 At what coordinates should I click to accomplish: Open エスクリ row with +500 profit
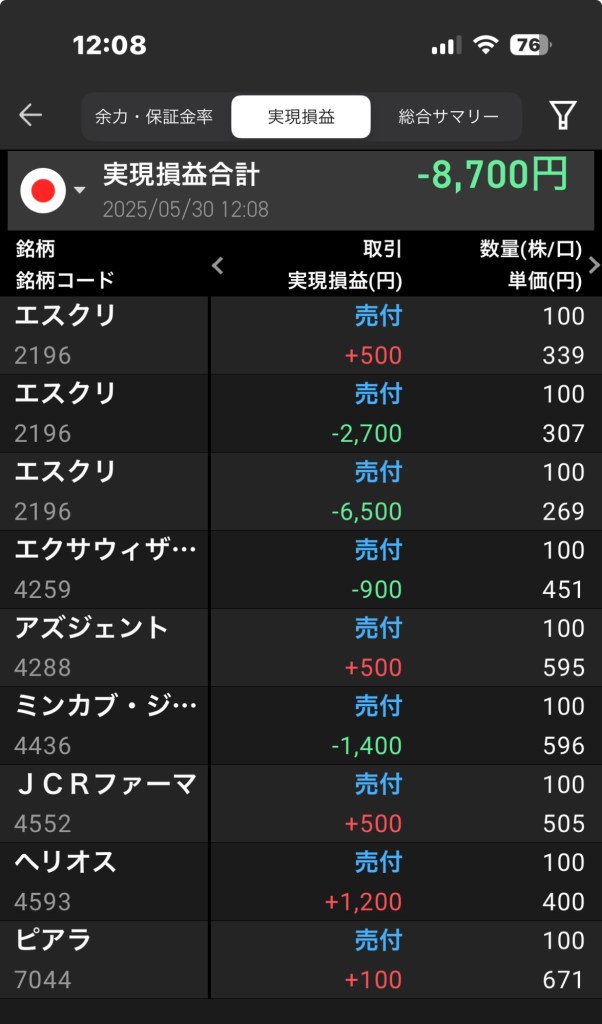pyautogui.click(x=300, y=335)
